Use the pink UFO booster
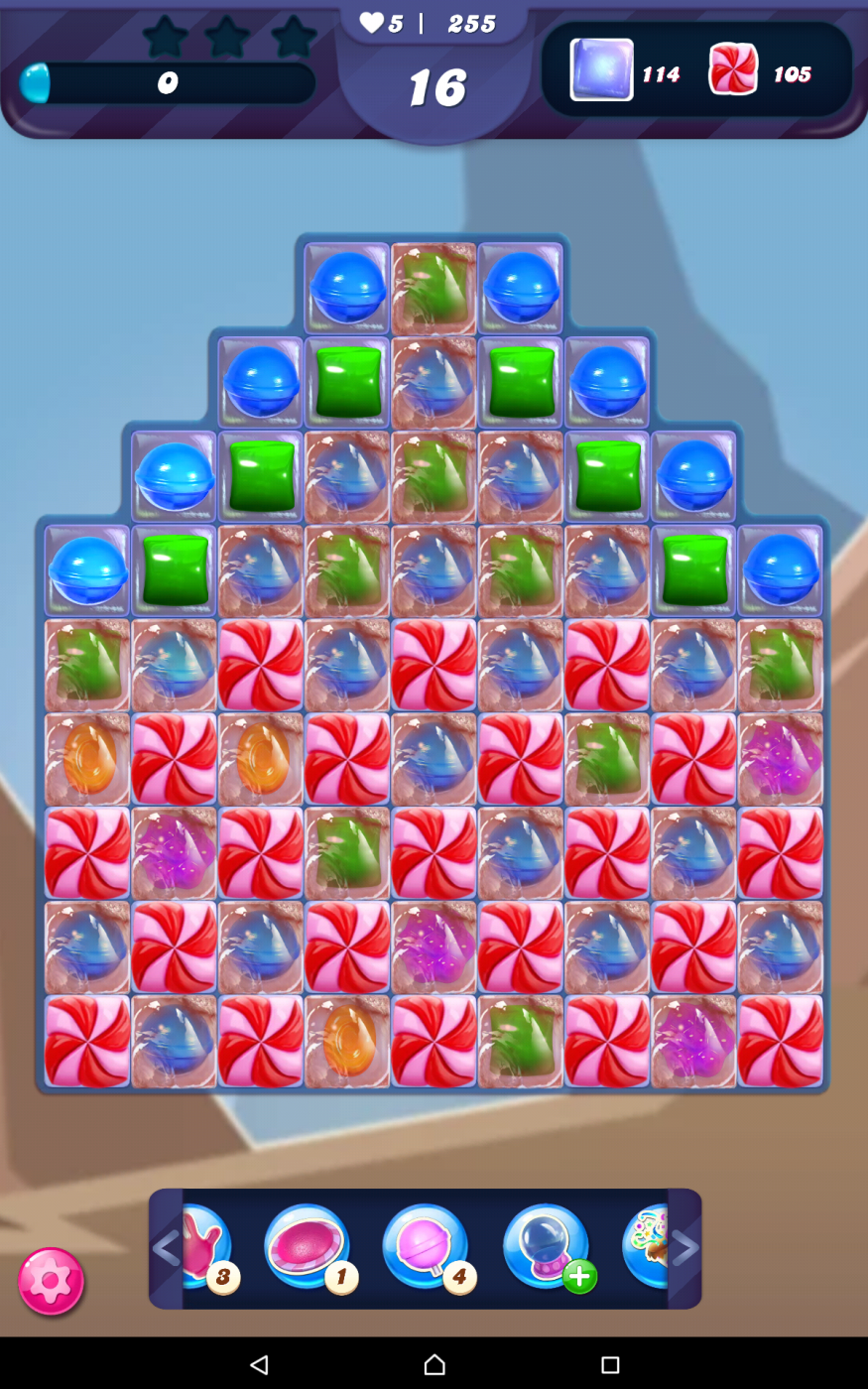The image size is (868, 1389). (307, 1247)
